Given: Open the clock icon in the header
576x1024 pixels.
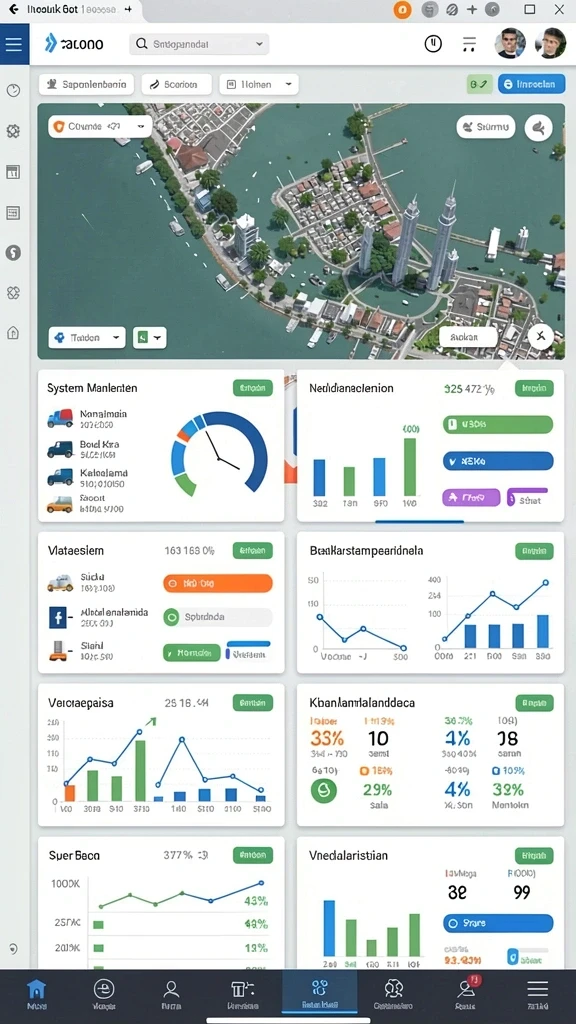Looking at the screenshot, I should click(433, 44).
